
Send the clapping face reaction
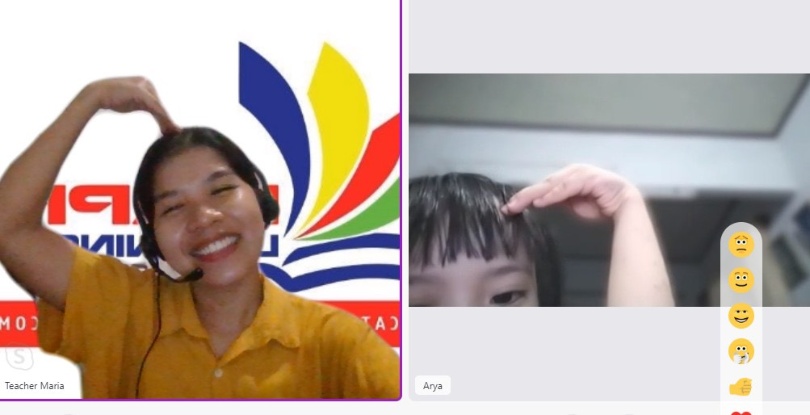pos(741,351)
